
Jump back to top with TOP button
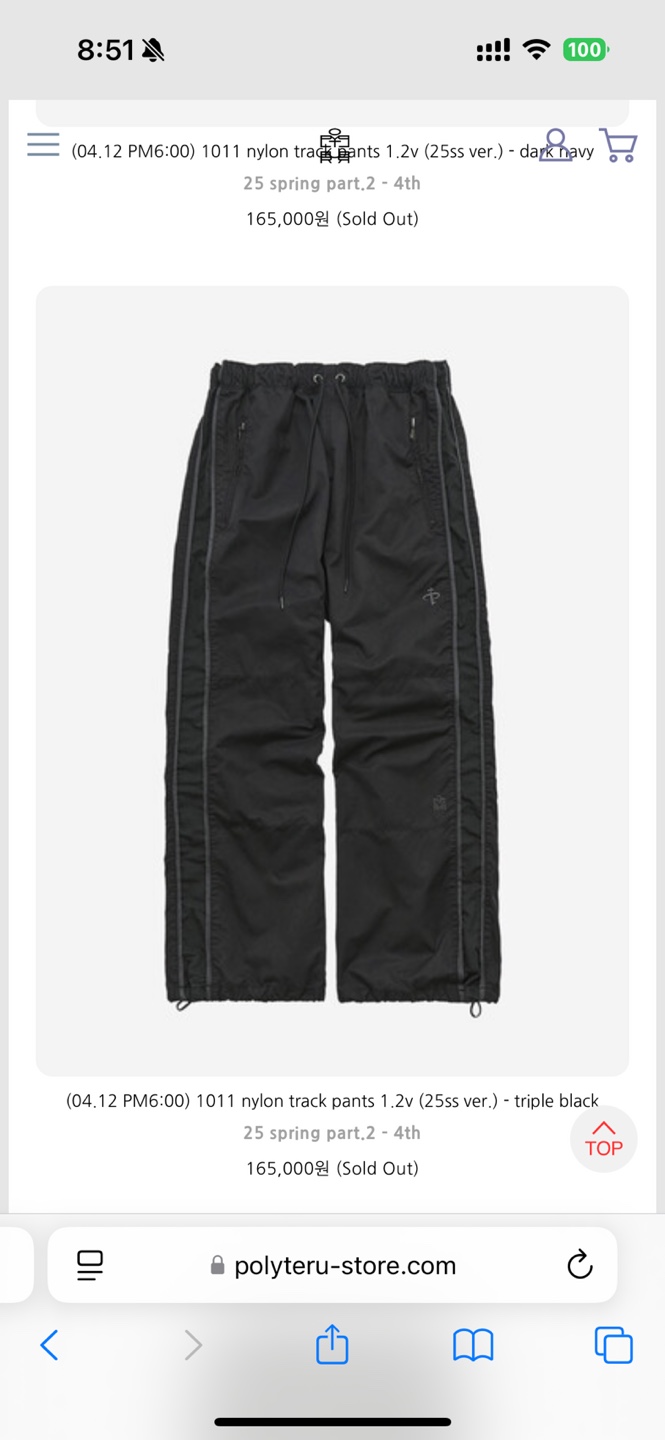point(603,1139)
